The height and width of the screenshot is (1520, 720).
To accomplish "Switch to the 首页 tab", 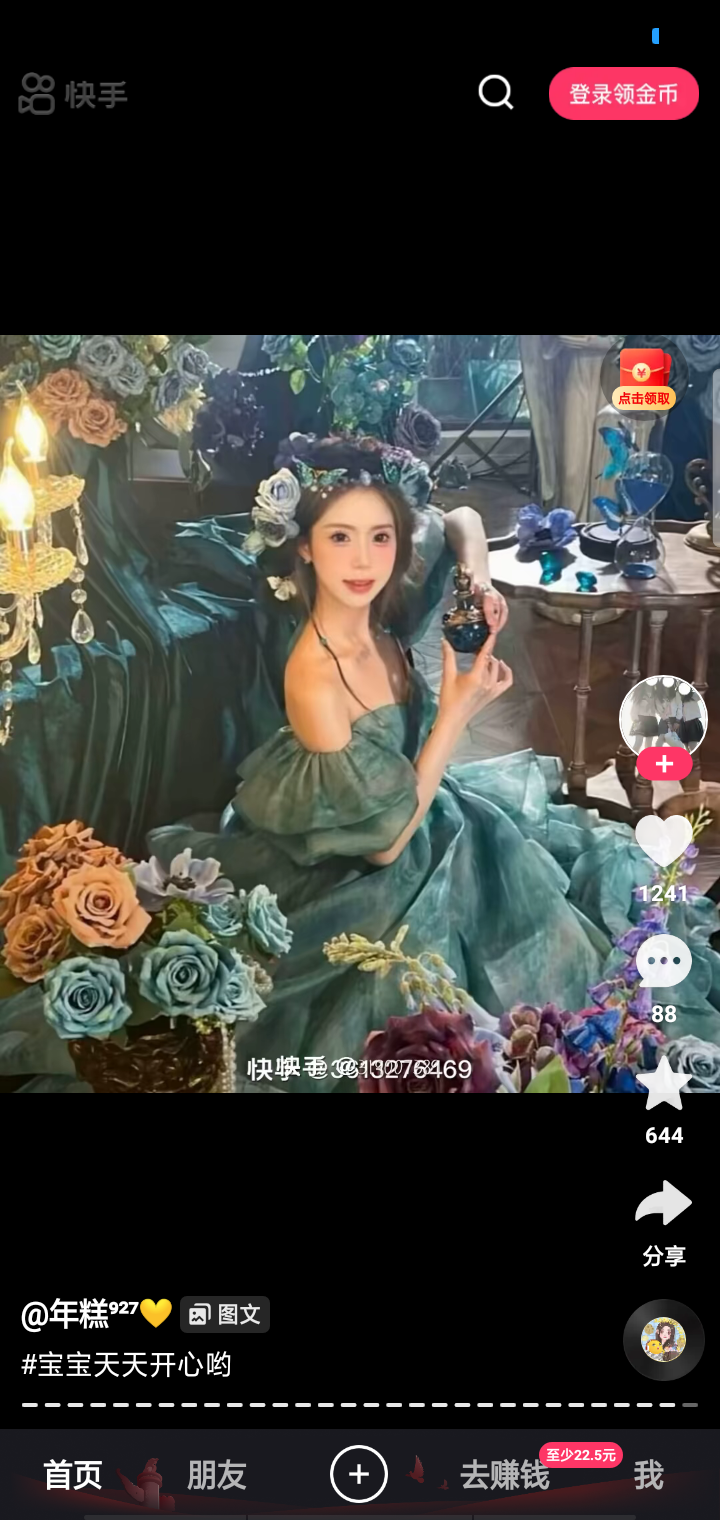I will [73, 1475].
